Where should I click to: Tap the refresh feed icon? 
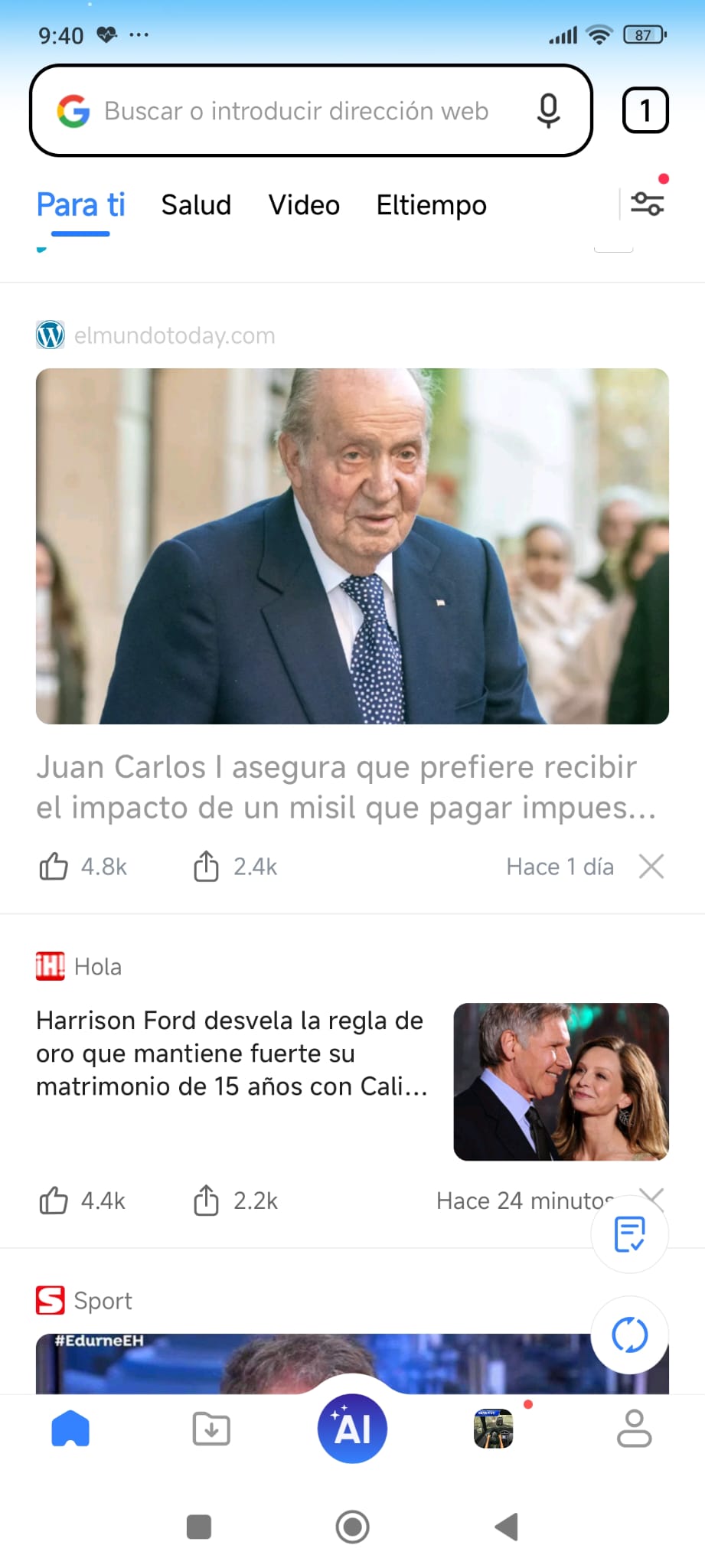click(x=628, y=1335)
